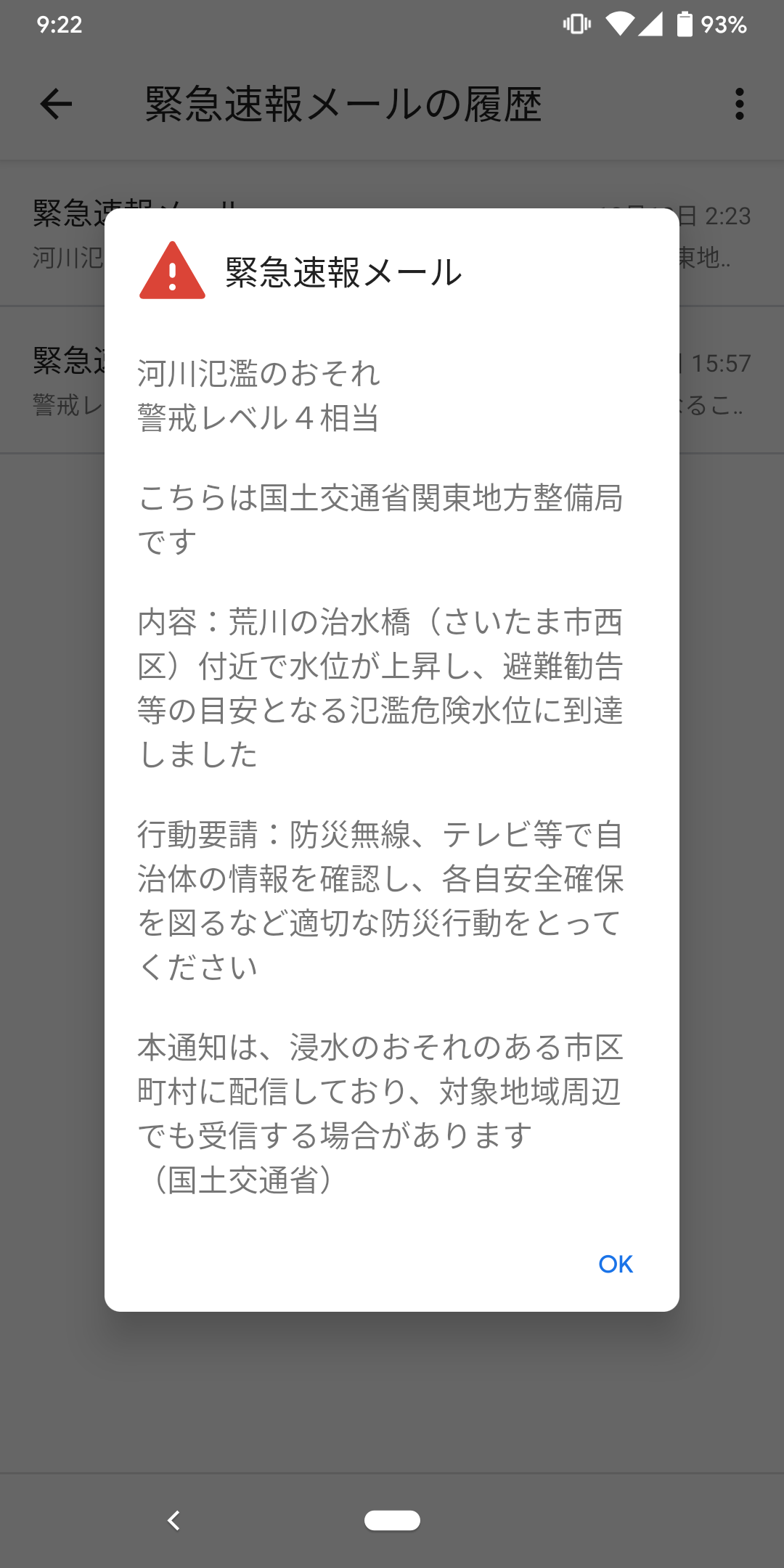
Task: Tap the system back button
Action: (x=173, y=1520)
